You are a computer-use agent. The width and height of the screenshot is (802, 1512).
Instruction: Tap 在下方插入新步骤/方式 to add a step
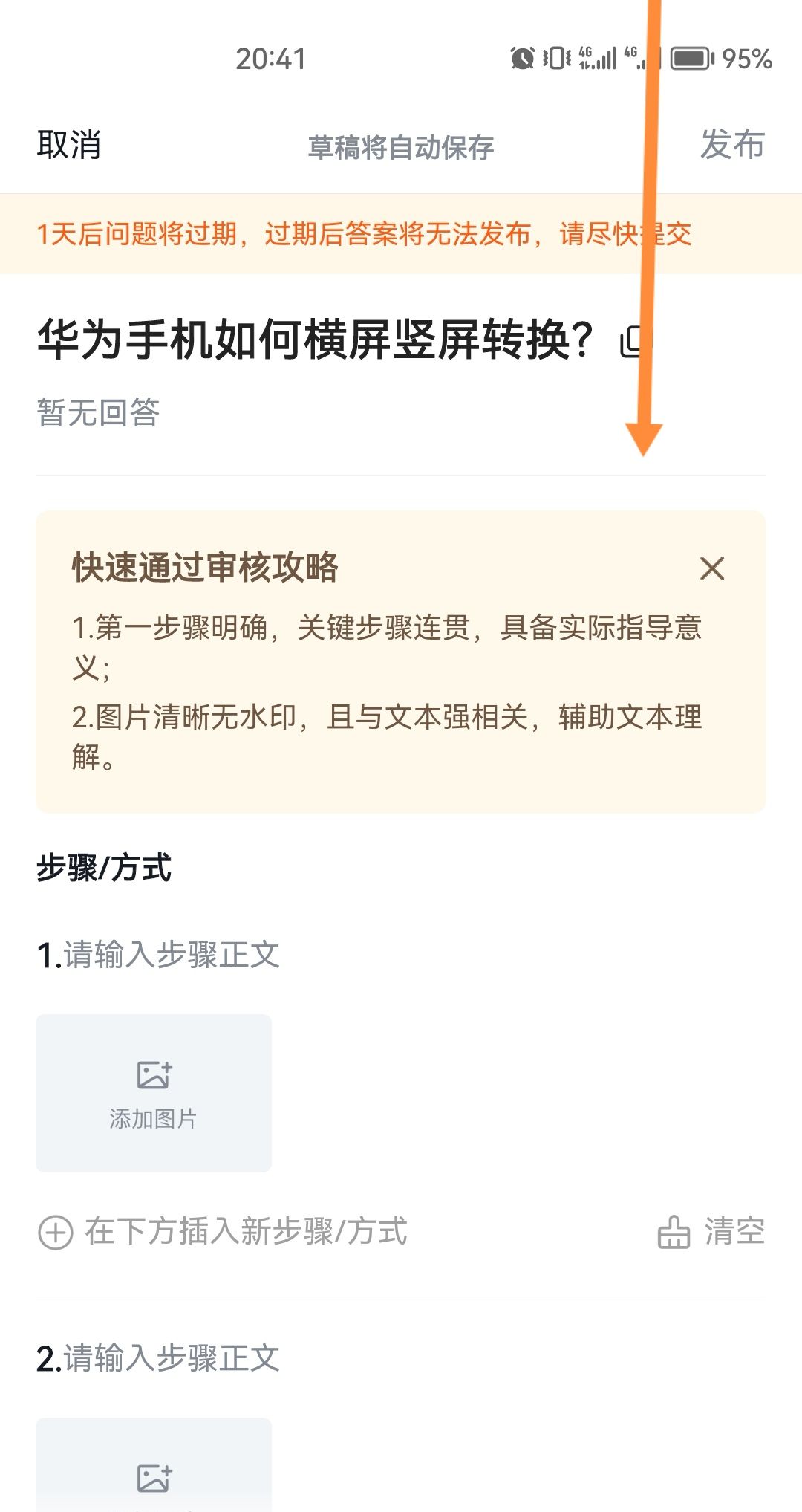[224, 1232]
